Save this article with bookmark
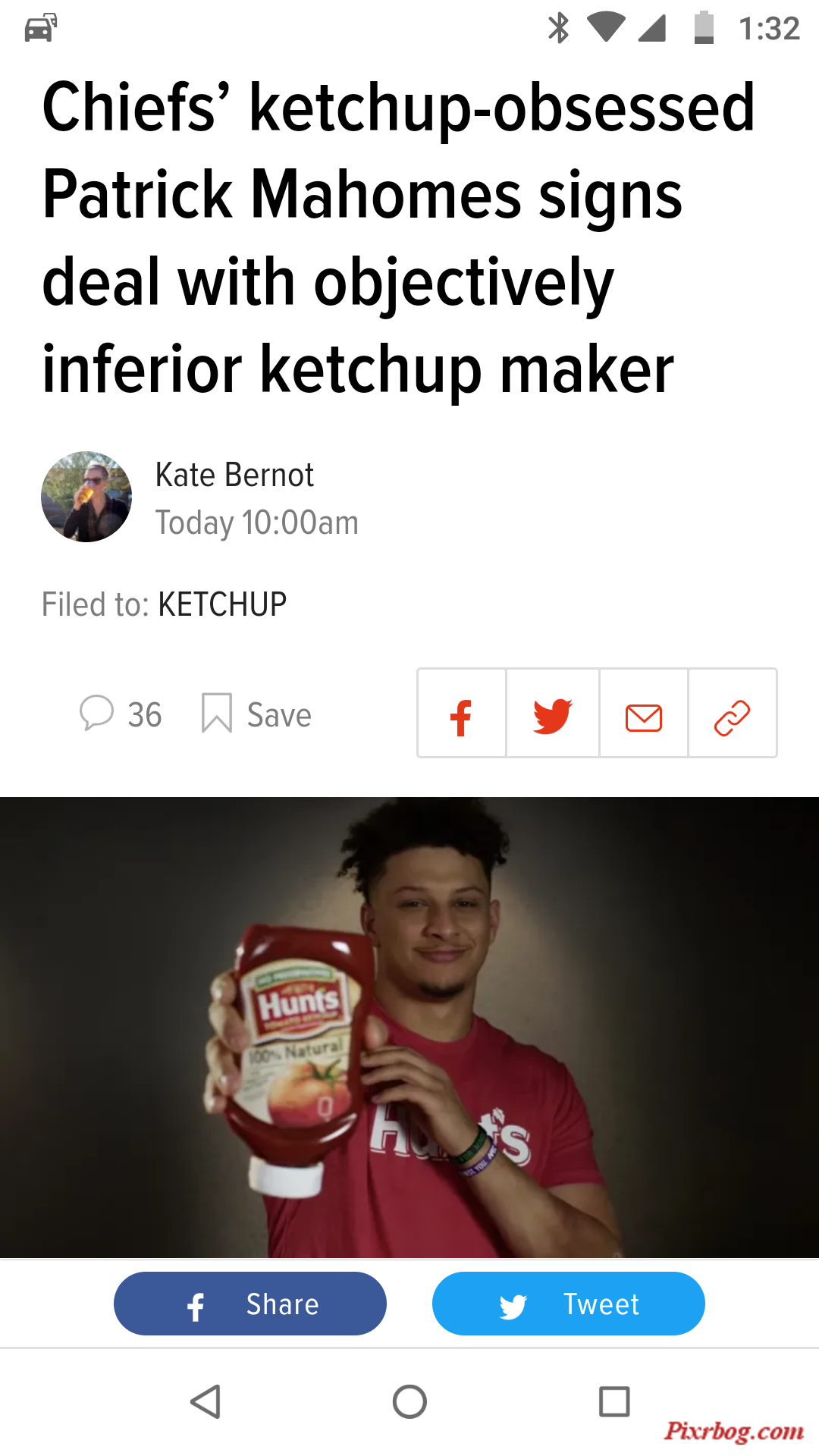Image resolution: width=819 pixels, height=1456 pixels. 256,714
